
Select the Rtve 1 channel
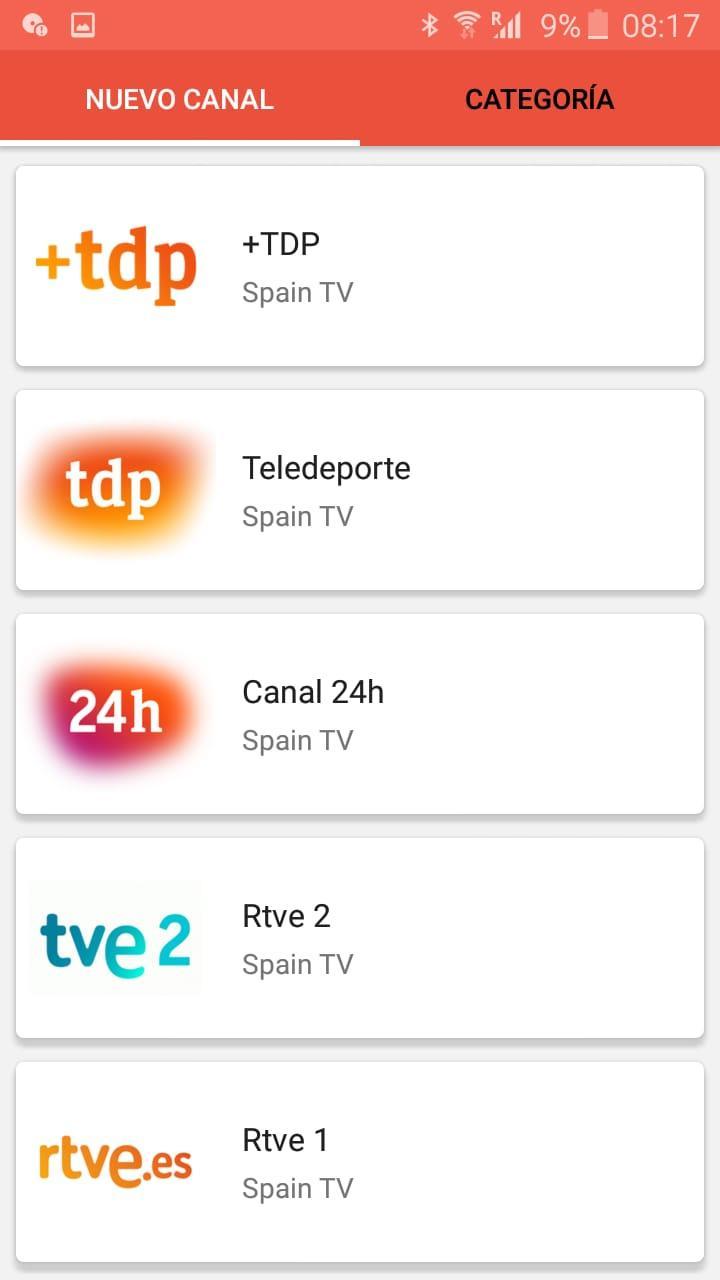(360, 1162)
